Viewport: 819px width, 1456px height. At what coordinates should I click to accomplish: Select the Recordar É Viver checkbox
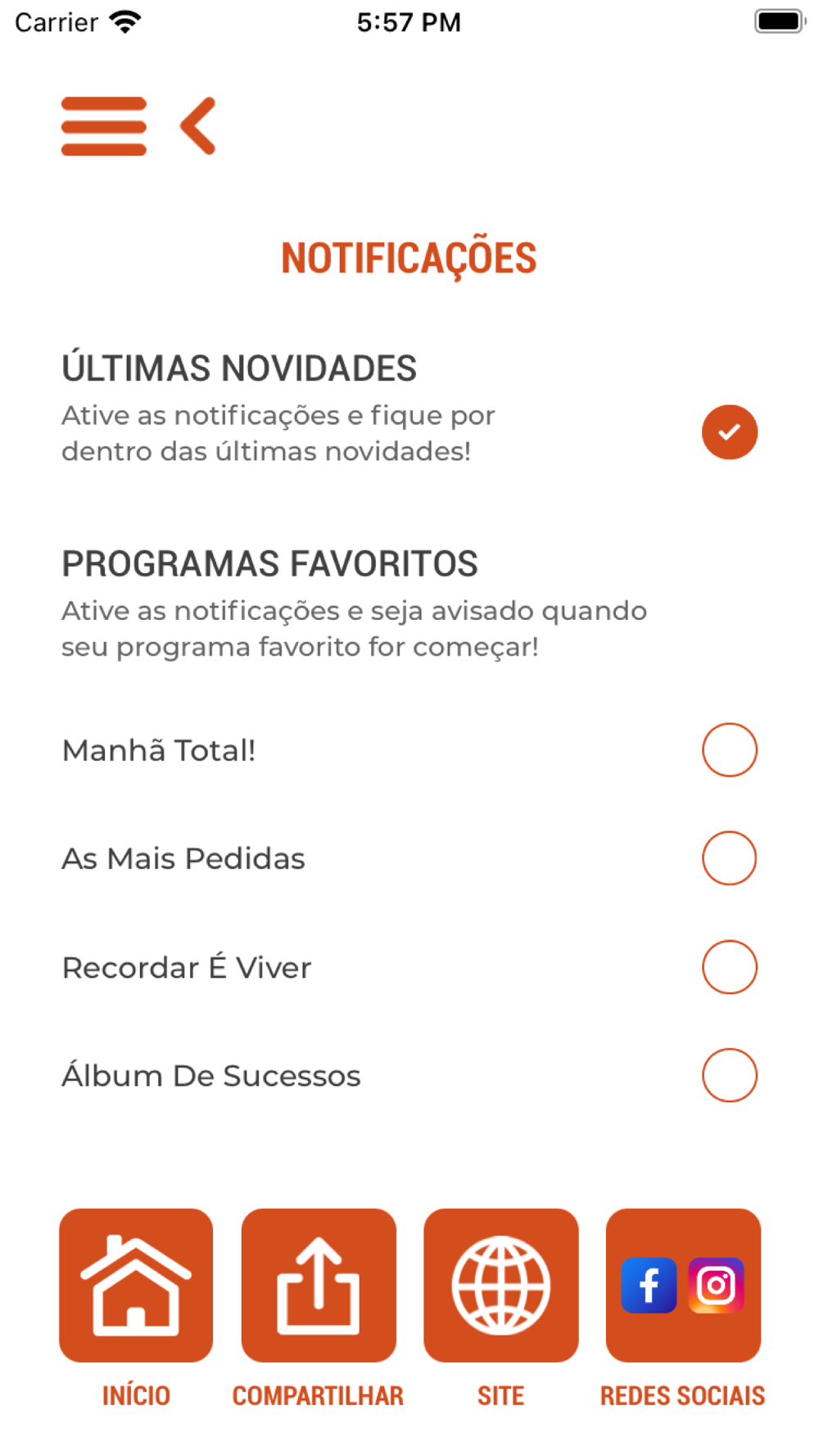(729, 967)
